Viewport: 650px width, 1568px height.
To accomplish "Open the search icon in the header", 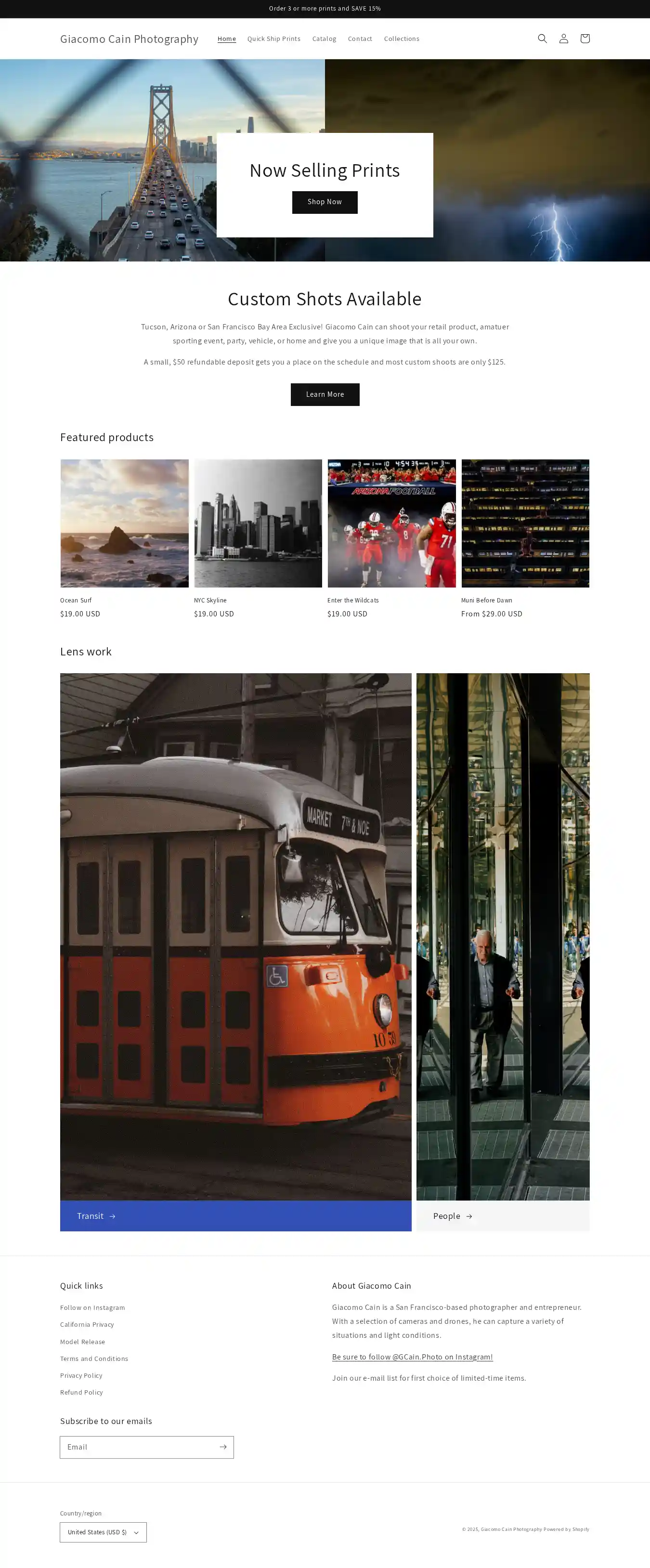I will pos(542,39).
